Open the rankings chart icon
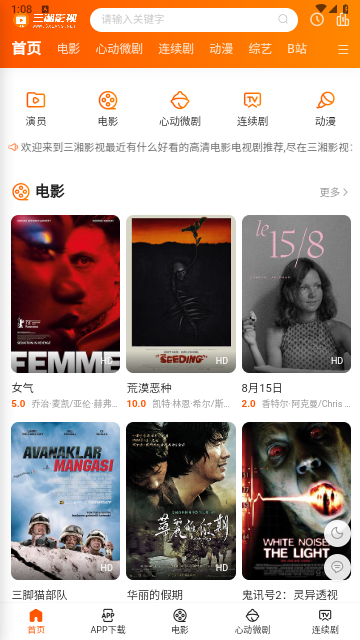This screenshot has height=640, width=360. pos(343,19)
